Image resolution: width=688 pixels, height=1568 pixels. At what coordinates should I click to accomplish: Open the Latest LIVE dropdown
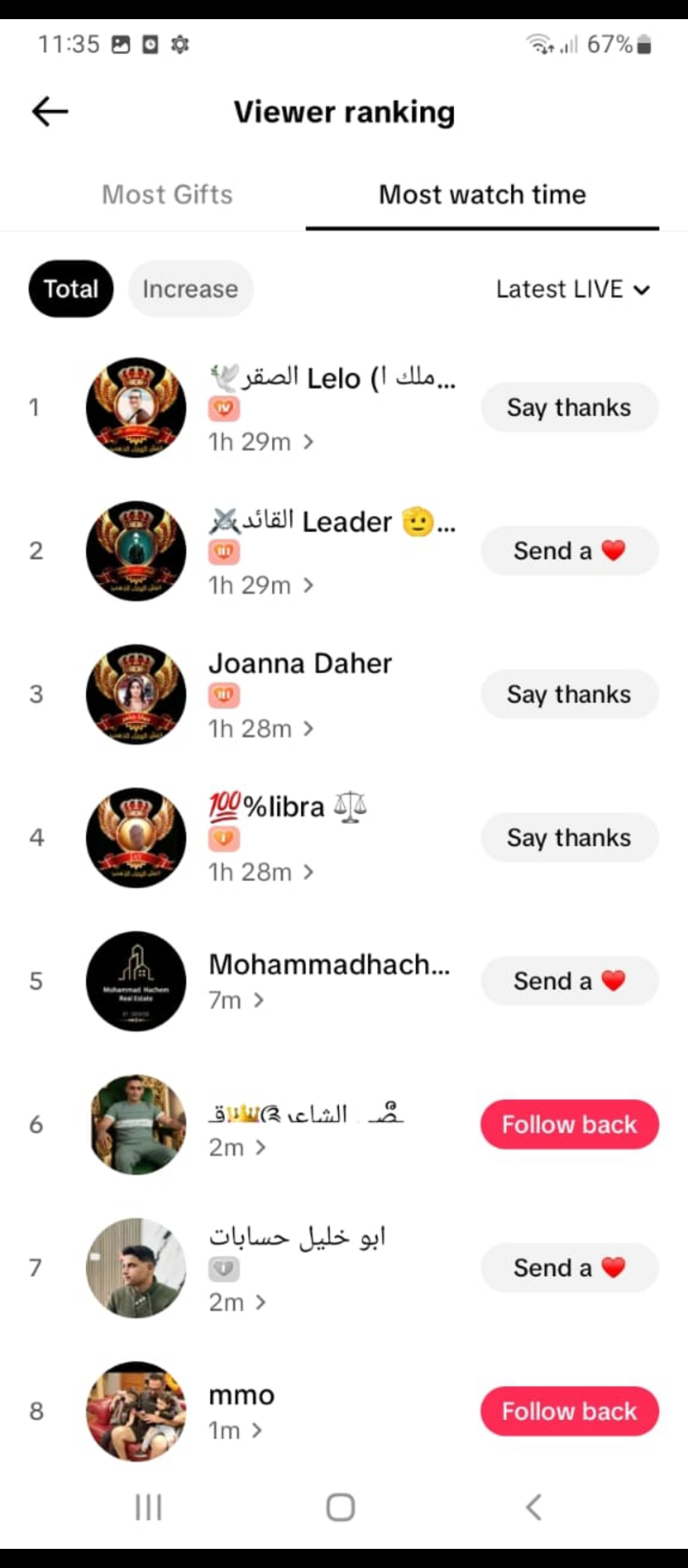(x=573, y=289)
